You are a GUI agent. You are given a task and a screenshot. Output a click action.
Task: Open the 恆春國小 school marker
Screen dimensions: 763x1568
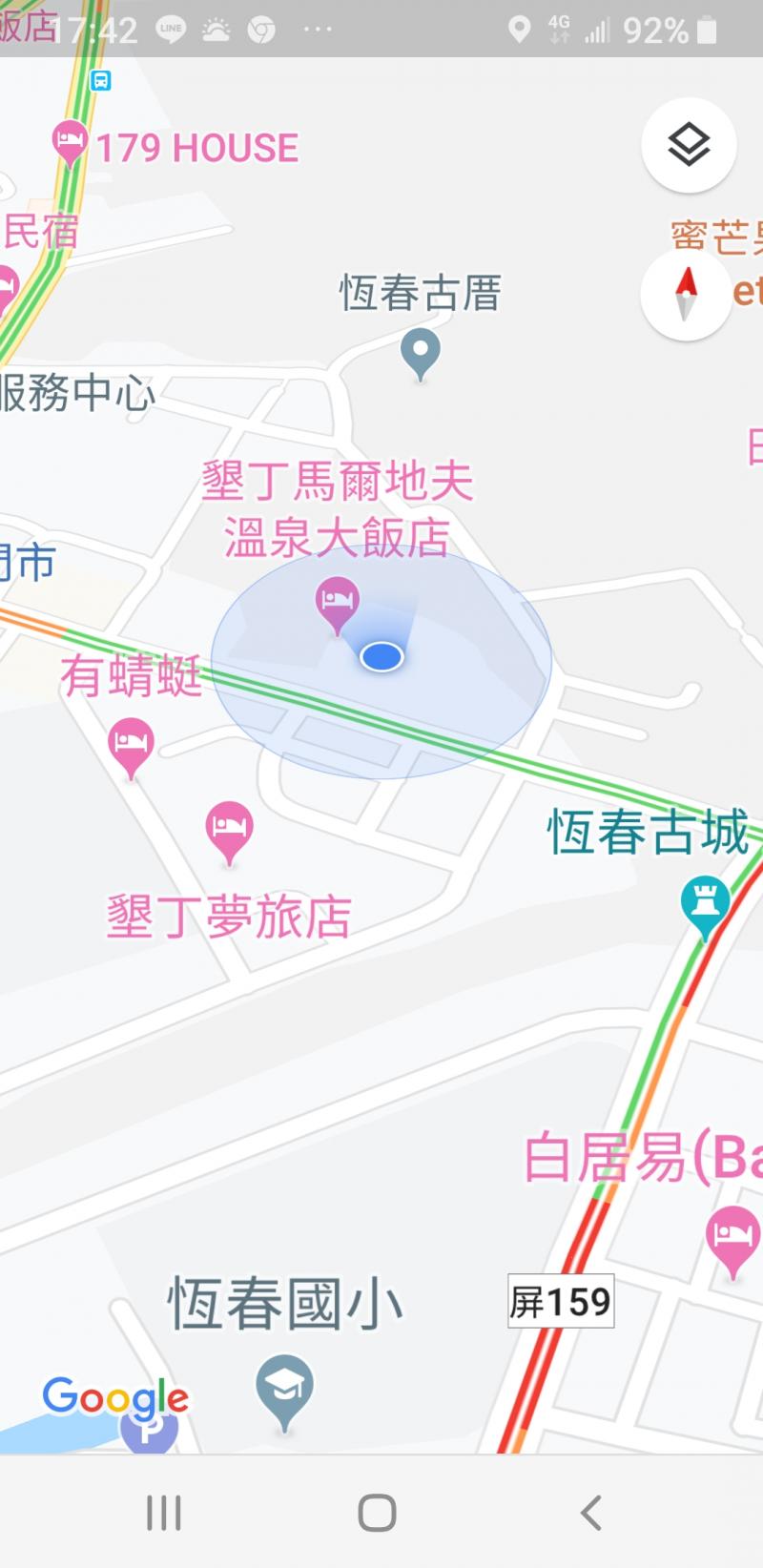[x=284, y=1389]
